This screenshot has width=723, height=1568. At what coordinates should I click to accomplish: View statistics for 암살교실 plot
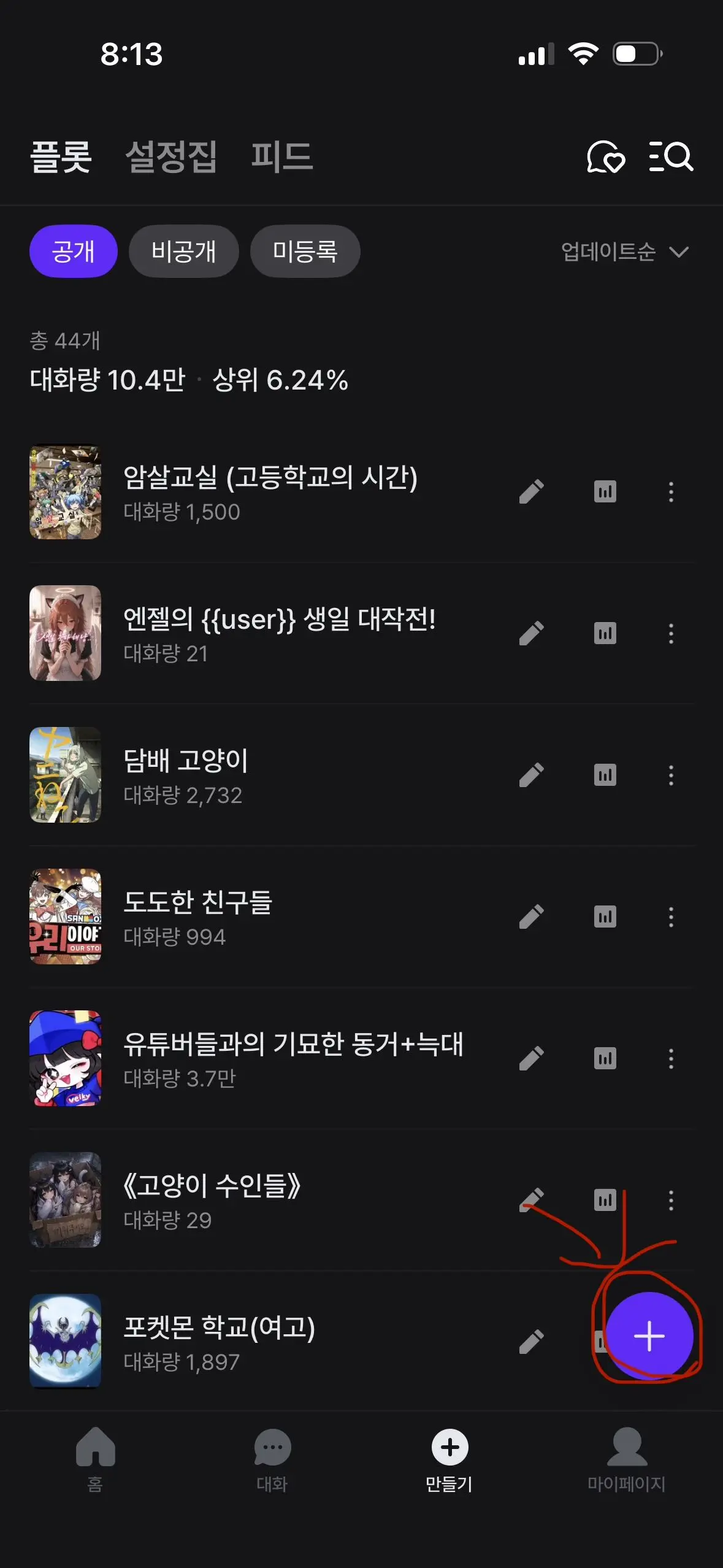(x=605, y=492)
